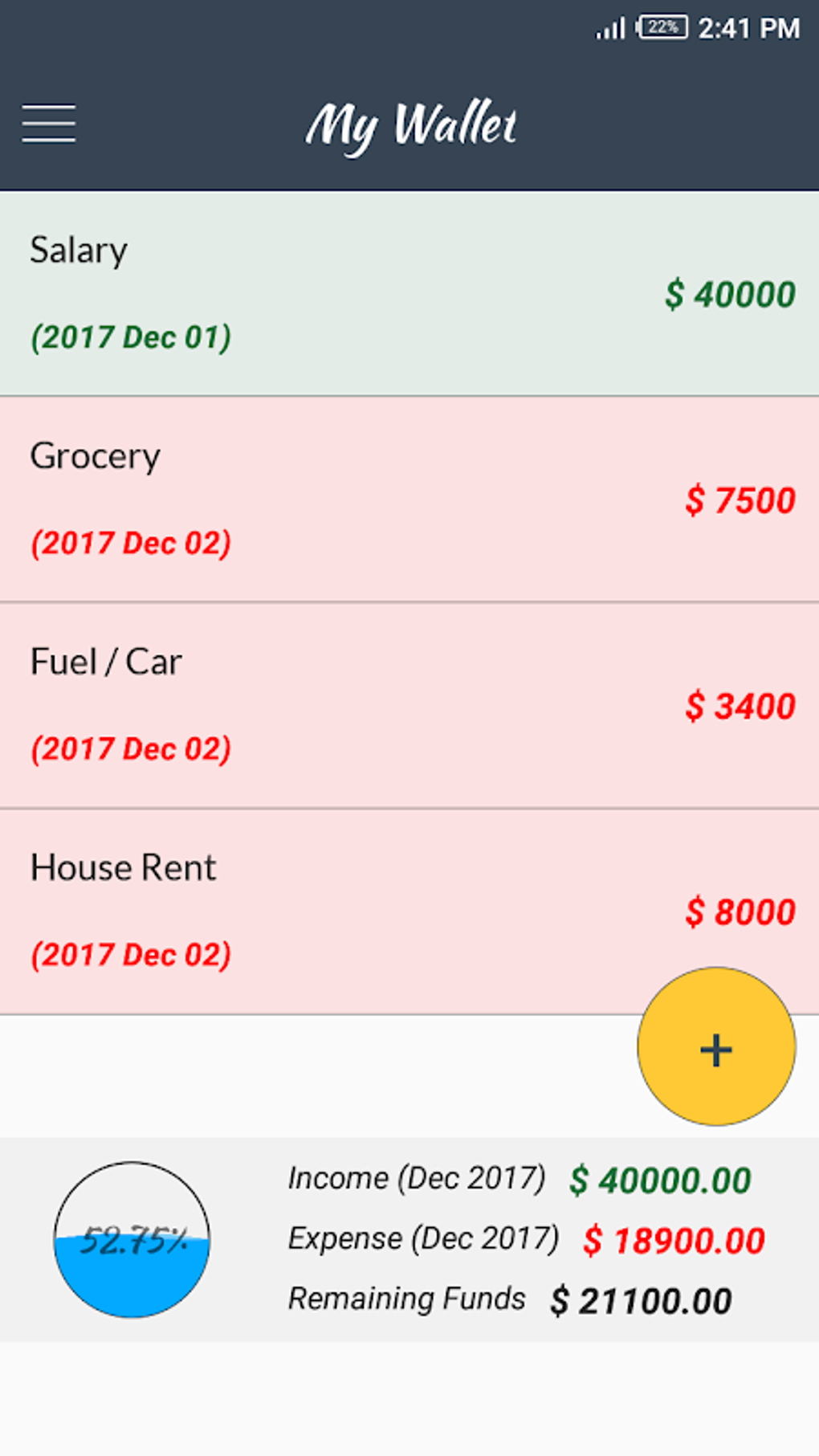This screenshot has height=1456, width=819.
Task: Click the Salary date (2017 Dec 01)
Action: point(129,337)
